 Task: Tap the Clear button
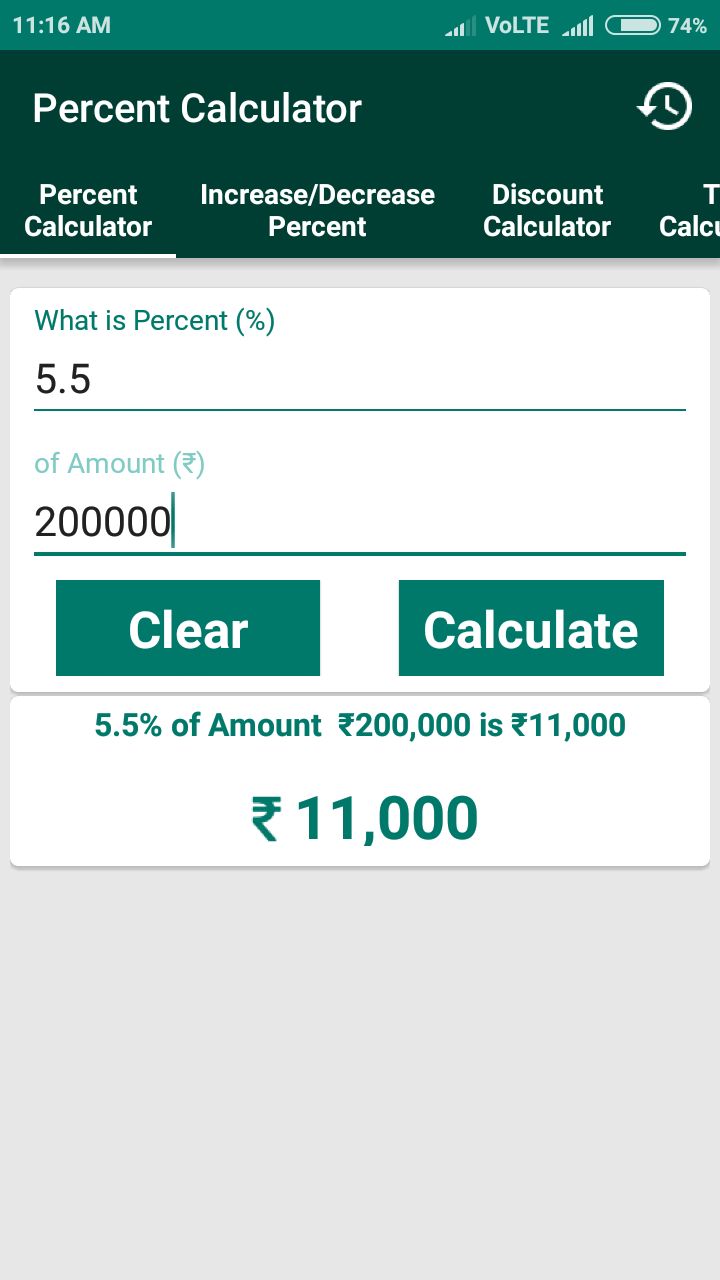[188, 628]
